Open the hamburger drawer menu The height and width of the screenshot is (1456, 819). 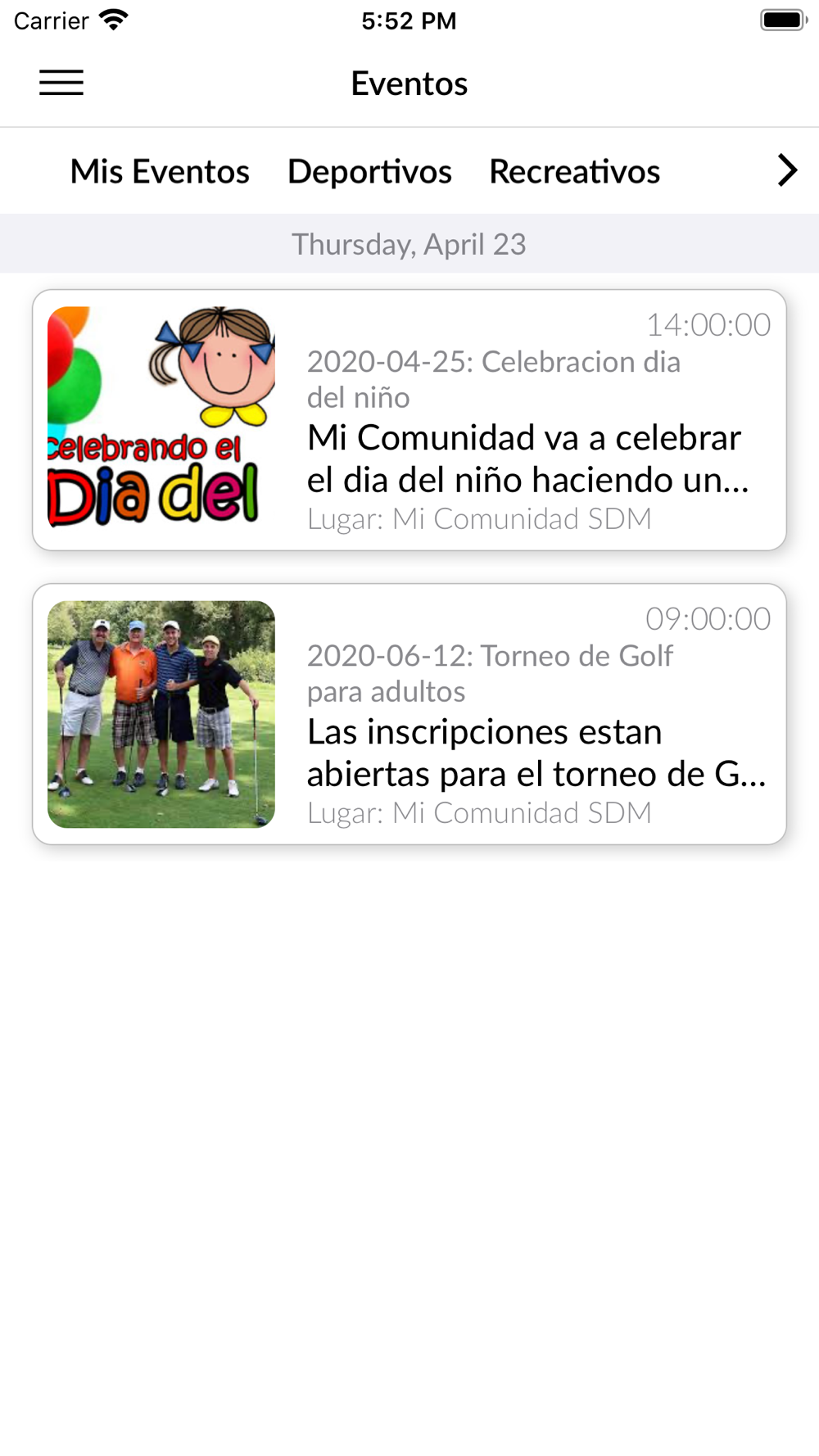coord(61,83)
